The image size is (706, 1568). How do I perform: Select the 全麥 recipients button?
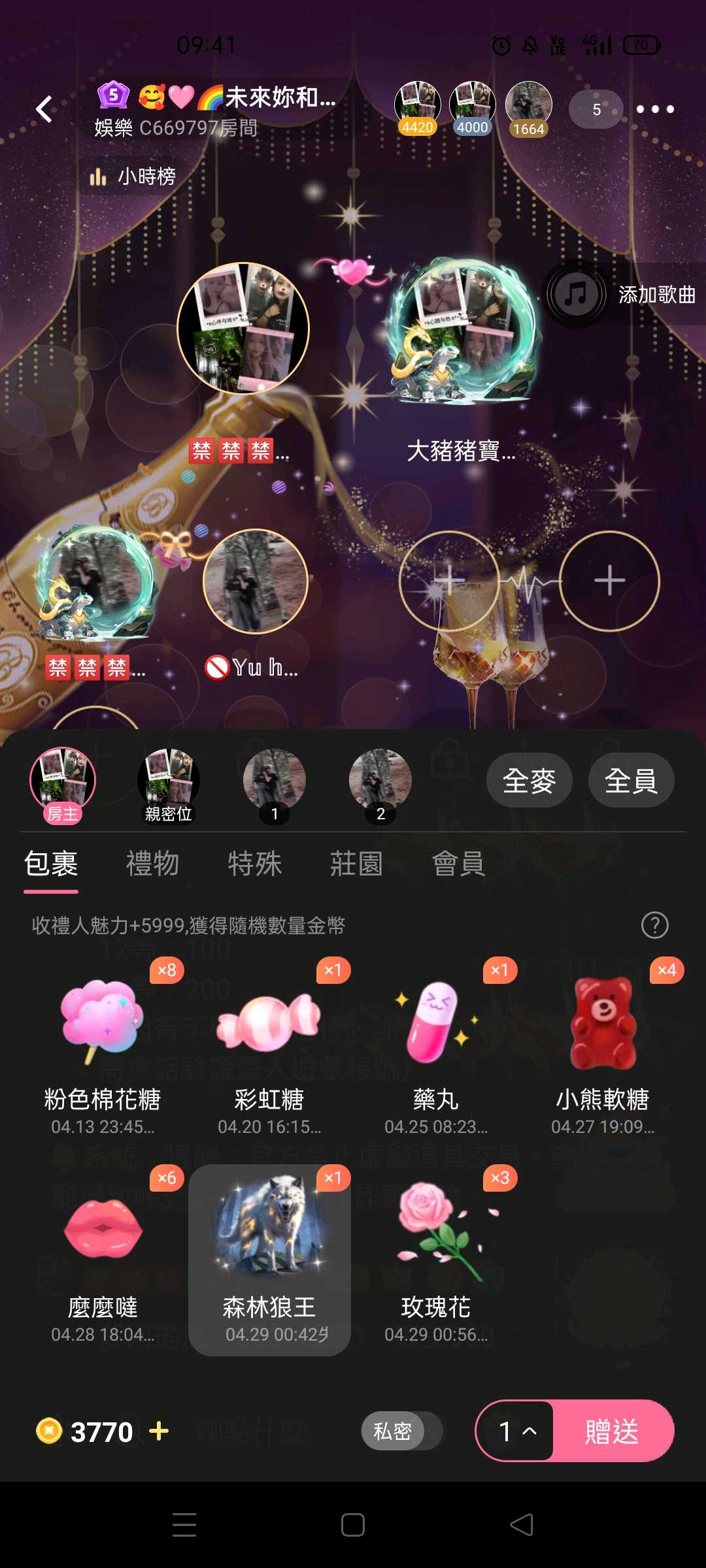(x=529, y=781)
